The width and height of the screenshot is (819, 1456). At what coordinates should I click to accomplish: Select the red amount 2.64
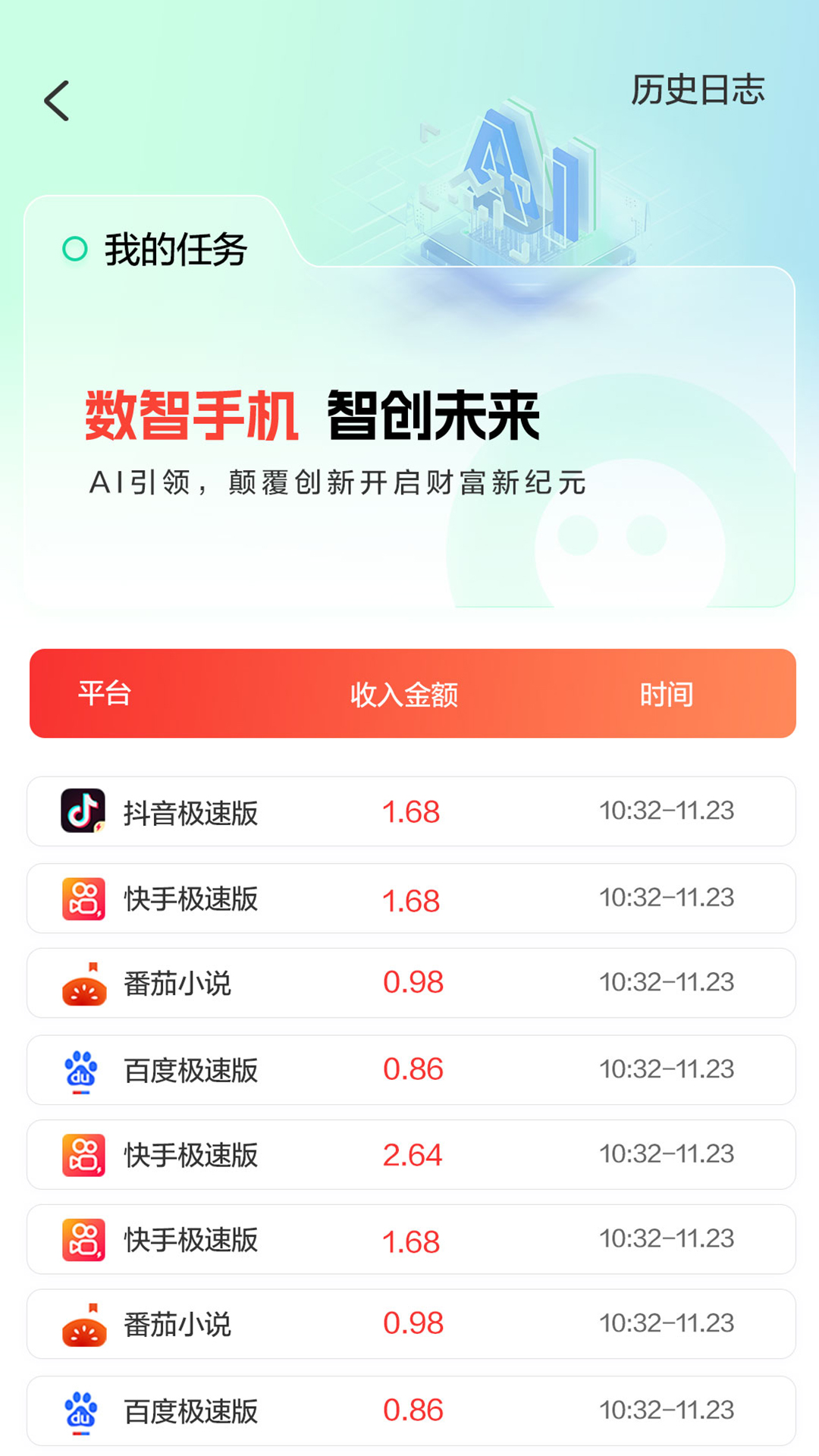412,1154
